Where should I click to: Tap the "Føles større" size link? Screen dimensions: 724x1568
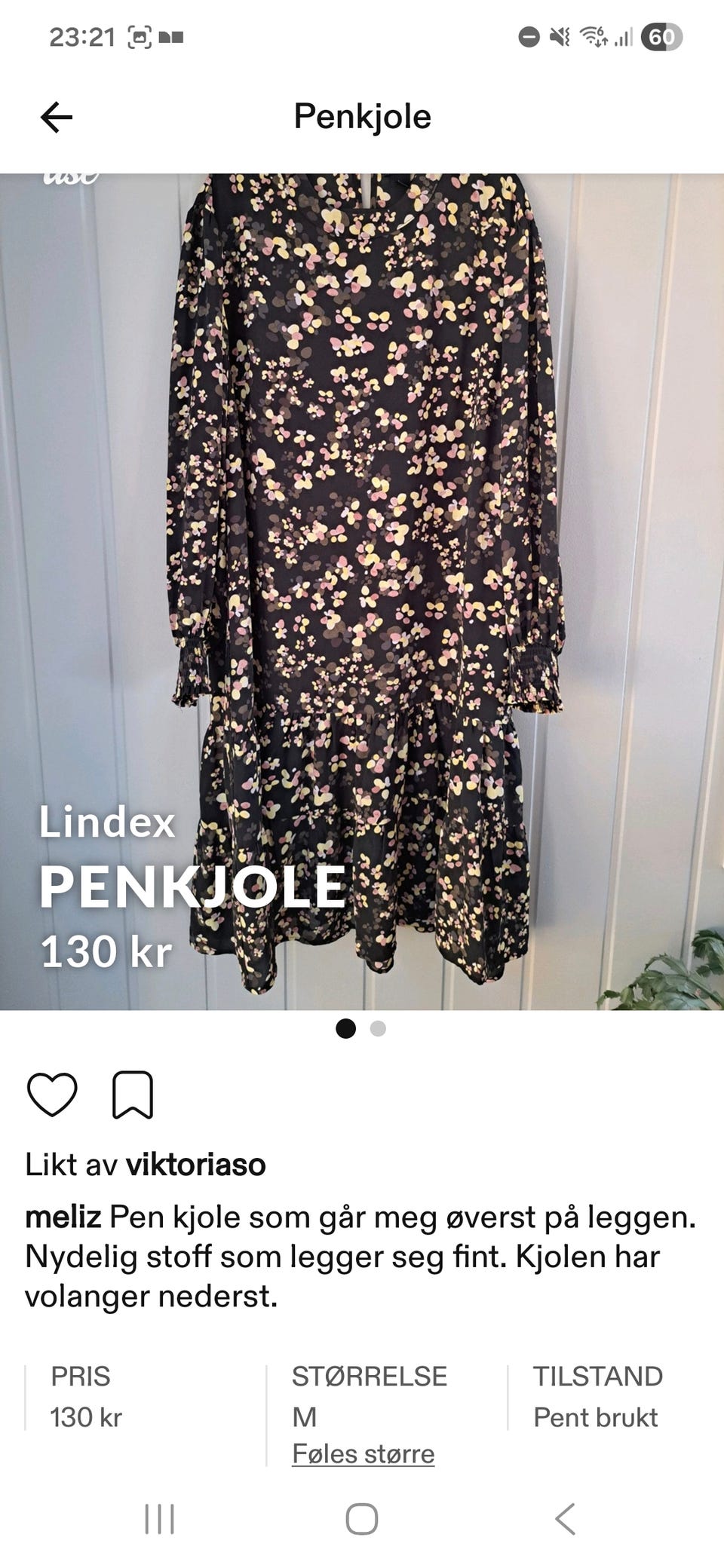click(363, 1453)
